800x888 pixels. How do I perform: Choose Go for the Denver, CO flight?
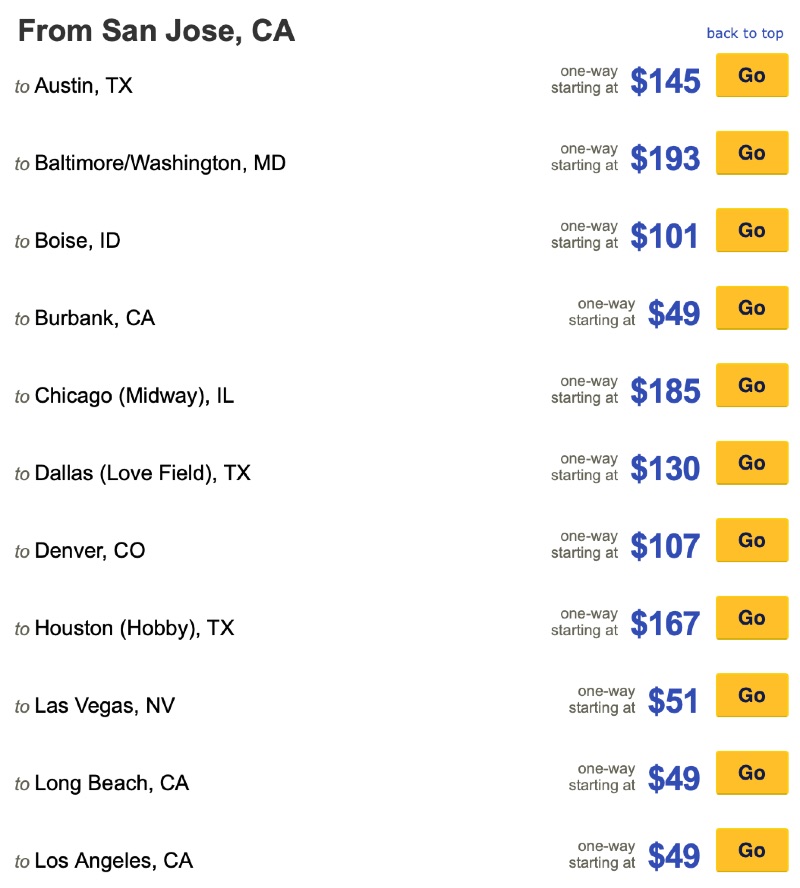click(x=752, y=541)
